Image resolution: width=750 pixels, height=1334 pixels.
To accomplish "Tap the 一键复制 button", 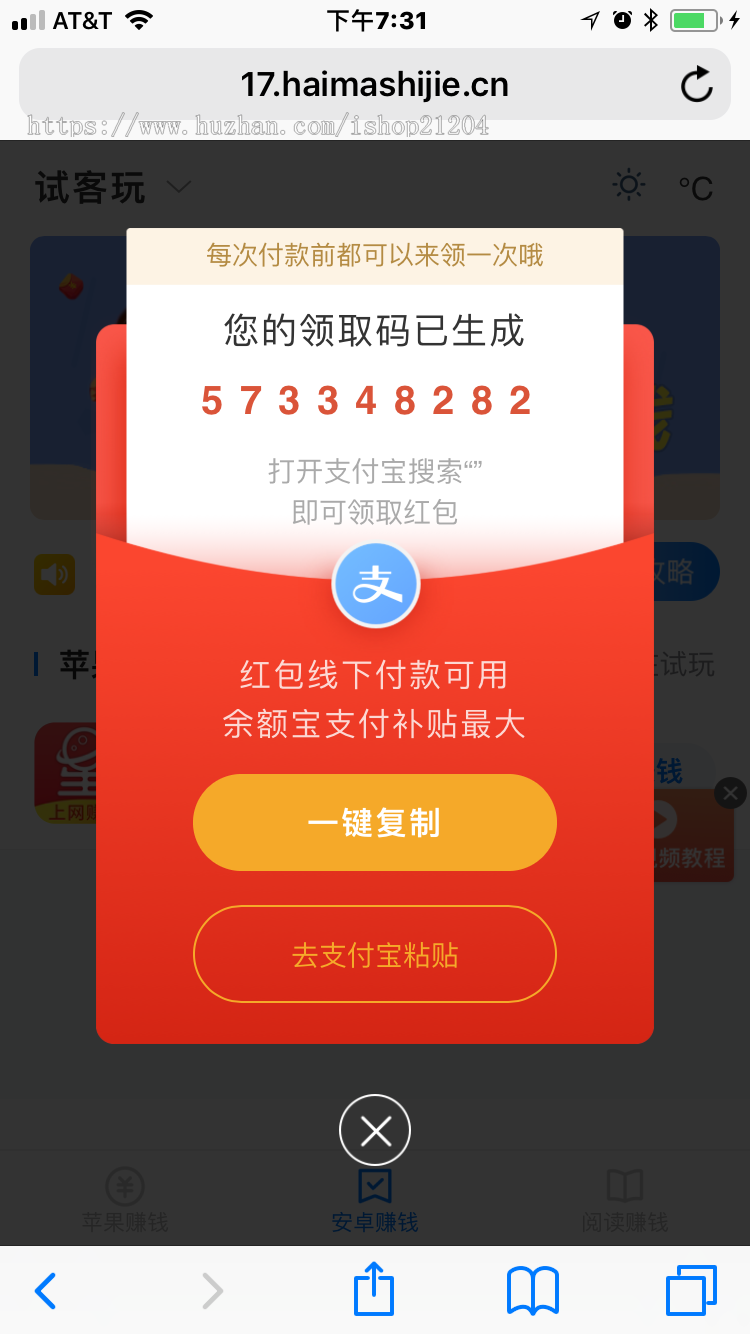I will pos(375,822).
